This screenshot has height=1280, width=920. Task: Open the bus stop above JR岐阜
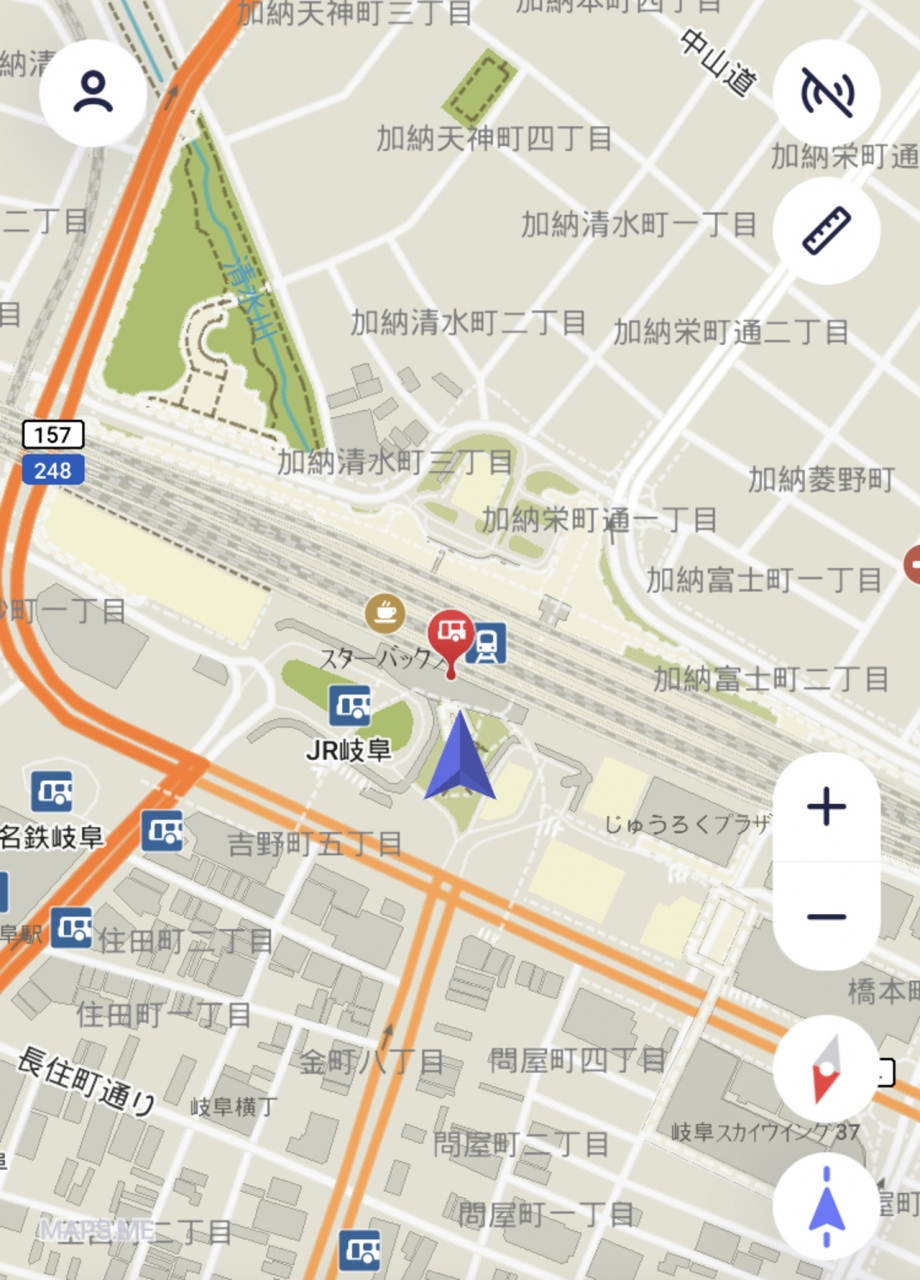pos(350,706)
